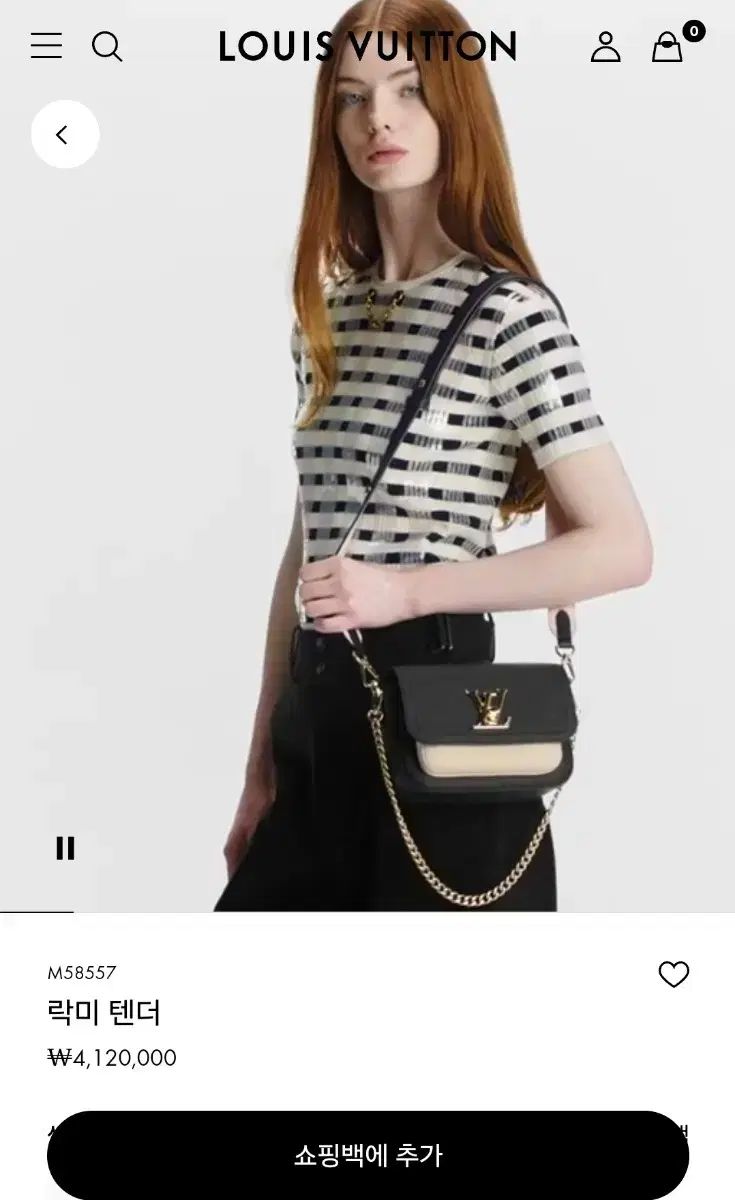Add 락미 텐더 to the wishlist
Image resolution: width=735 pixels, height=1200 pixels.
[673, 974]
